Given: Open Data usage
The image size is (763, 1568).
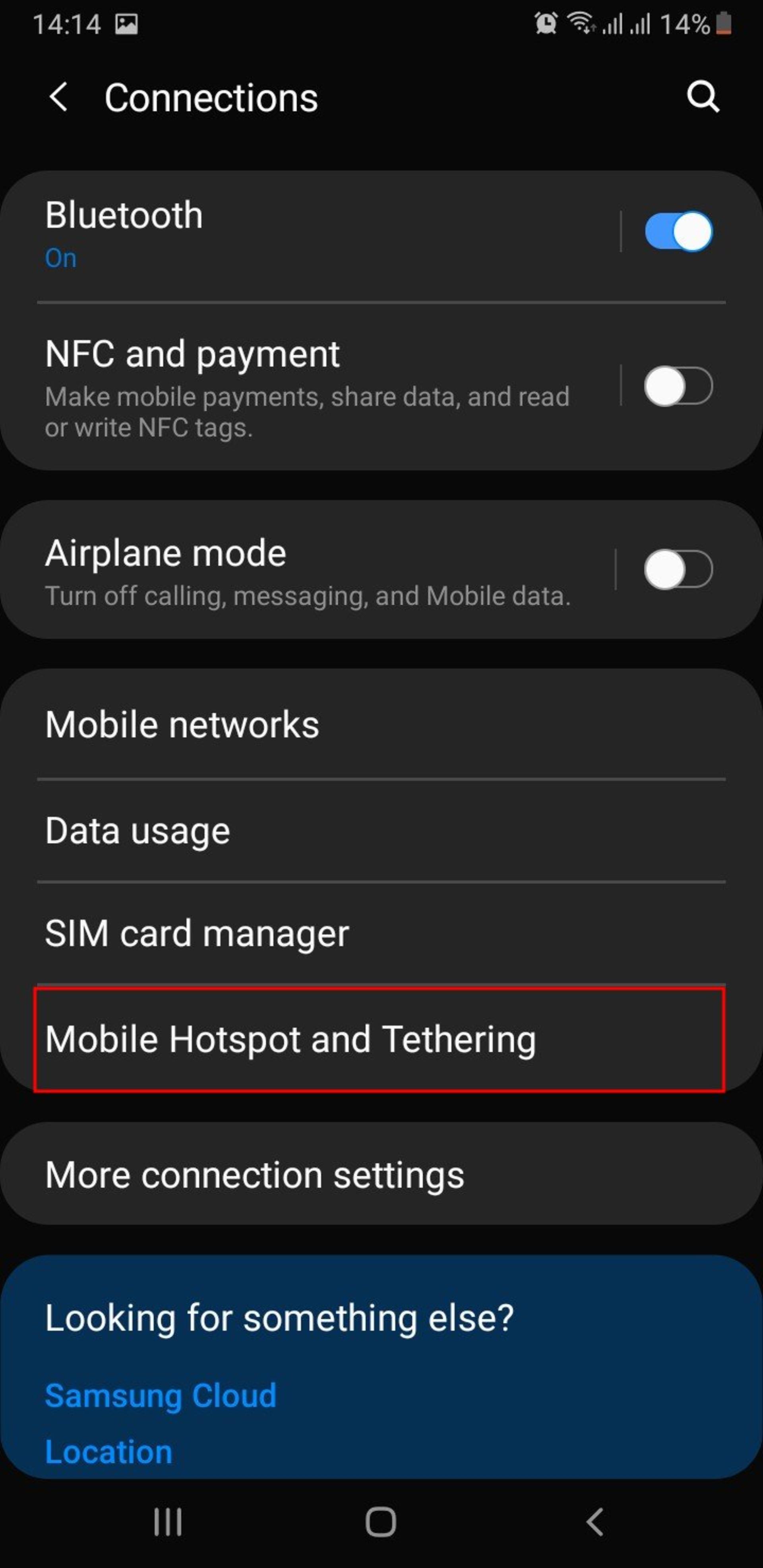Looking at the screenshot, I should 381,830.
